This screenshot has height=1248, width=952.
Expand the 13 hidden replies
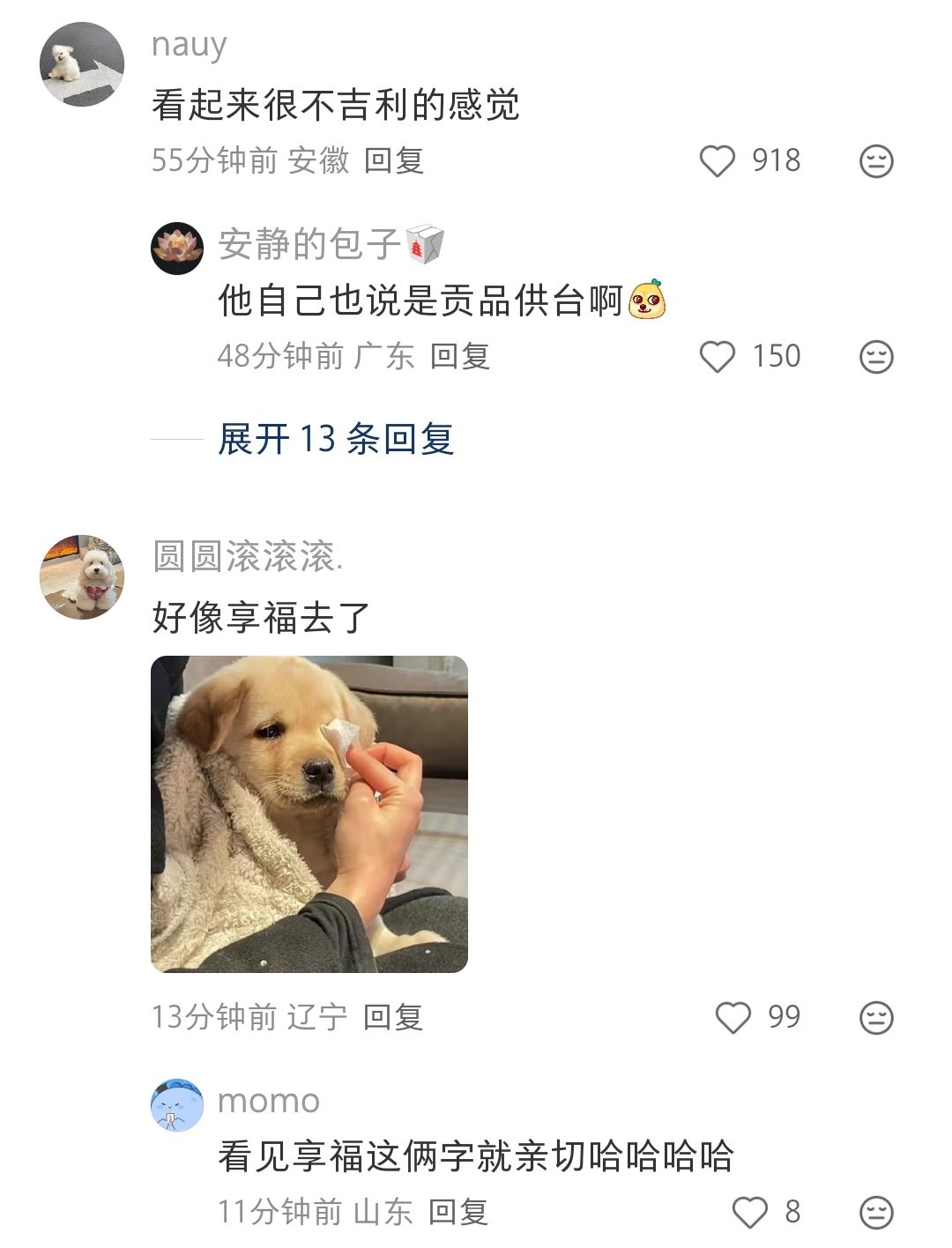click(335, 439)
